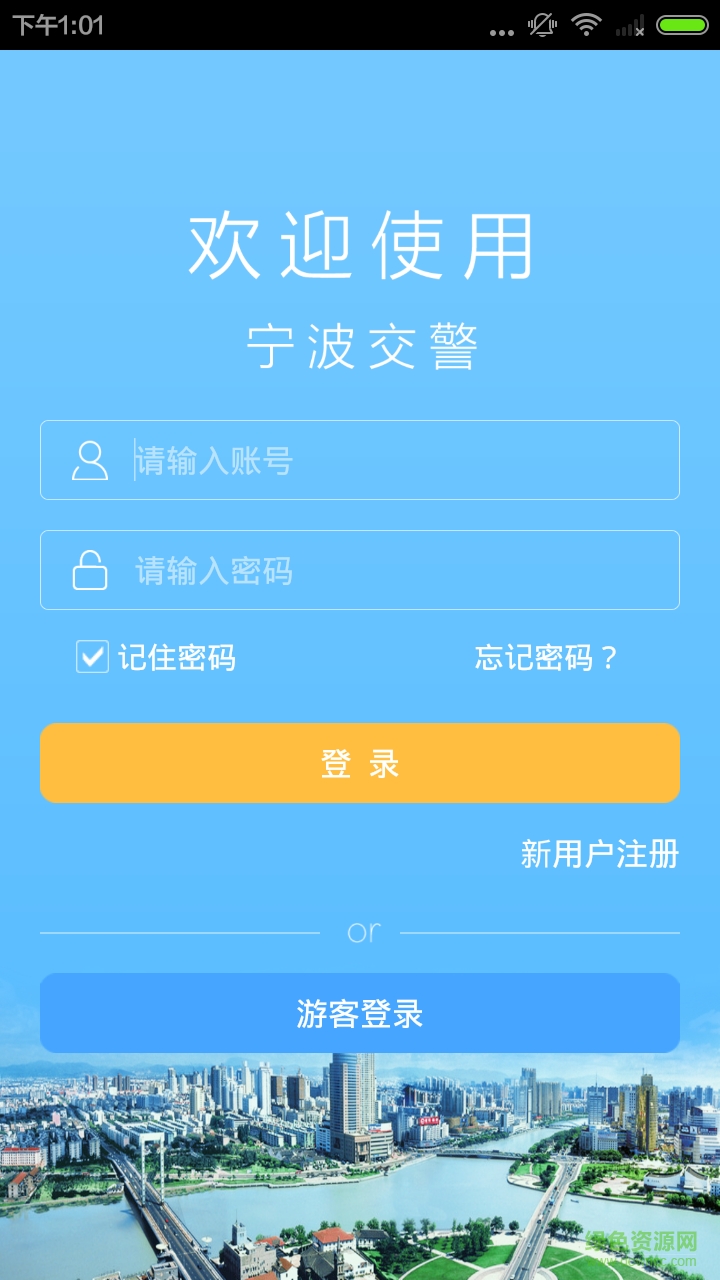The width and height of the screenshot is (720, 1280).
Task: Tap the Wi-Fi icon in the status bar
Action: point(585,24)
